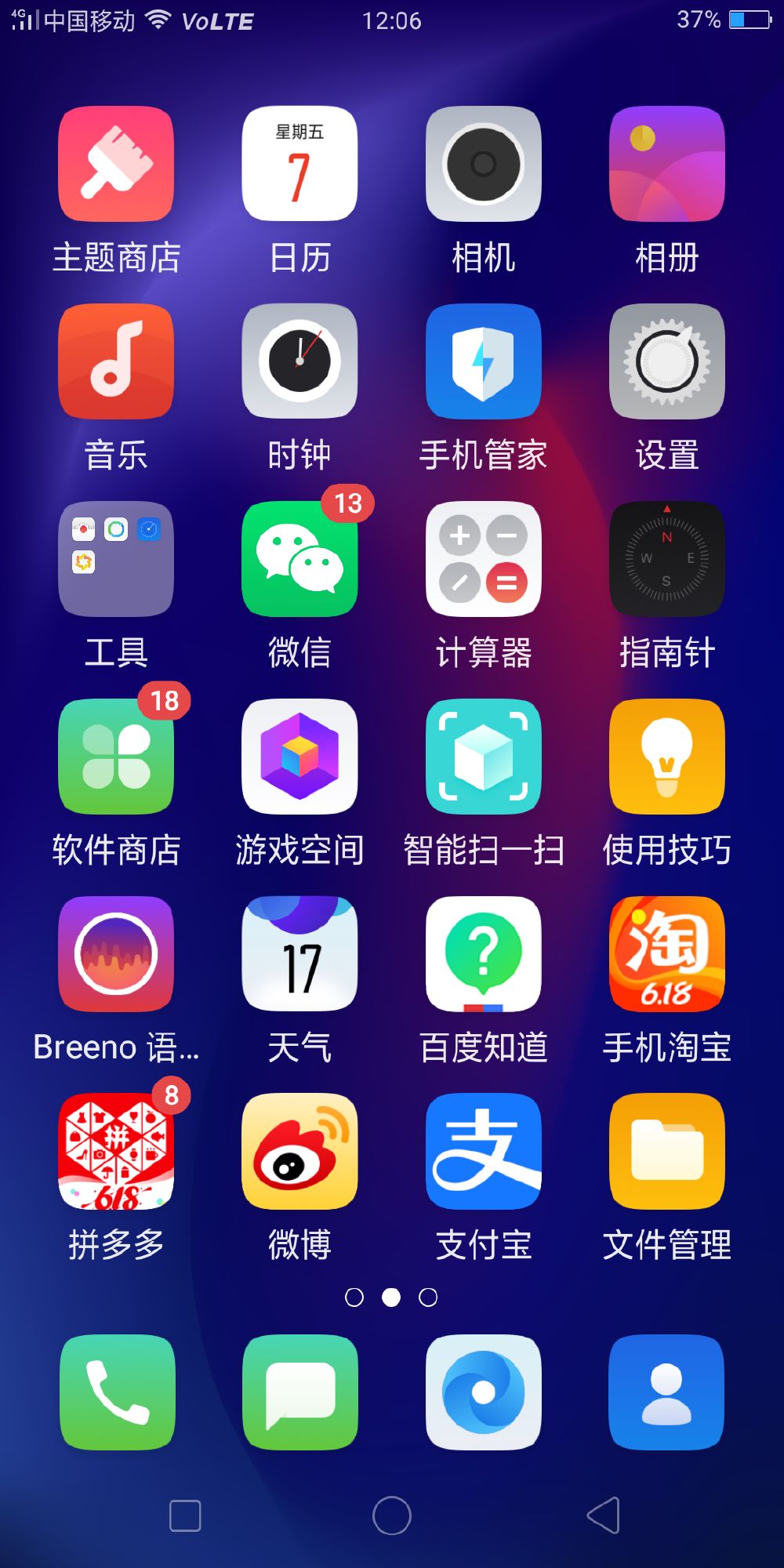
Task: Open 支付宝 Alipay
Action: click(483, 1152)
